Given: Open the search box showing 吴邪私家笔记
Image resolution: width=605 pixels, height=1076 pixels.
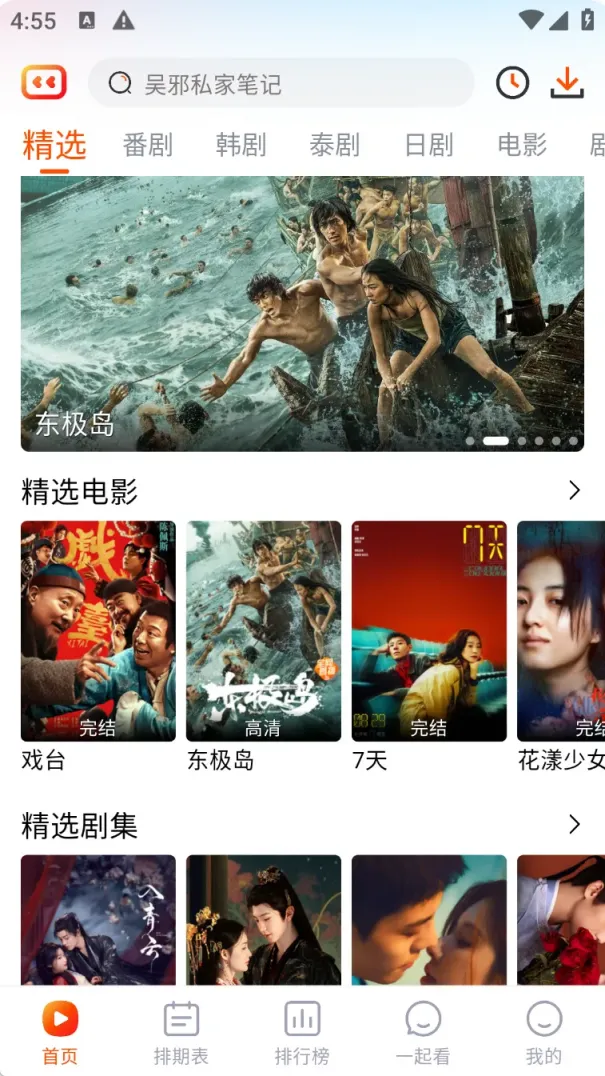Looking at the screenshot, I should tap(280, 83).
